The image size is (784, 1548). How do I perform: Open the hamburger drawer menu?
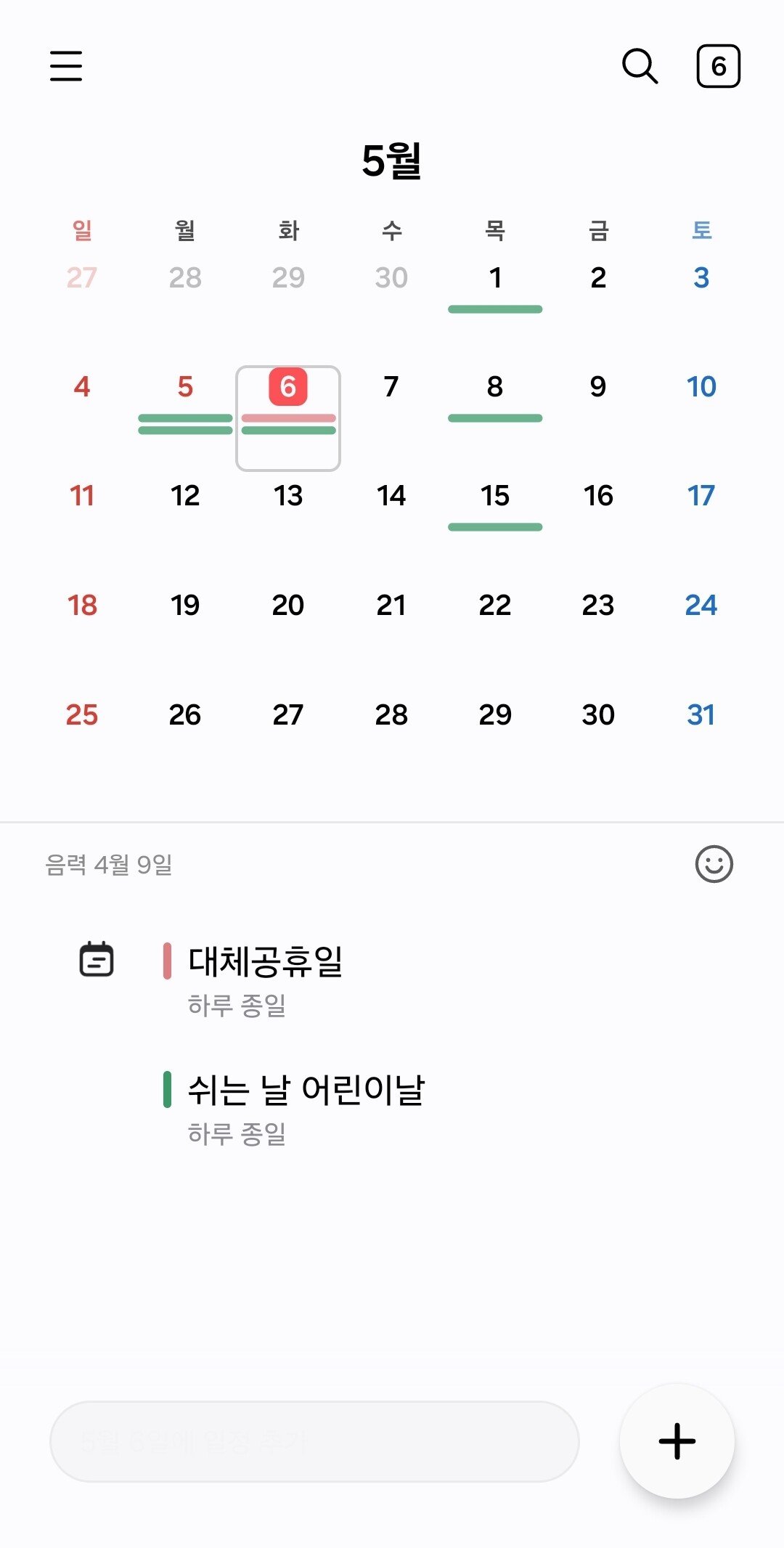[x=66, y=66]
